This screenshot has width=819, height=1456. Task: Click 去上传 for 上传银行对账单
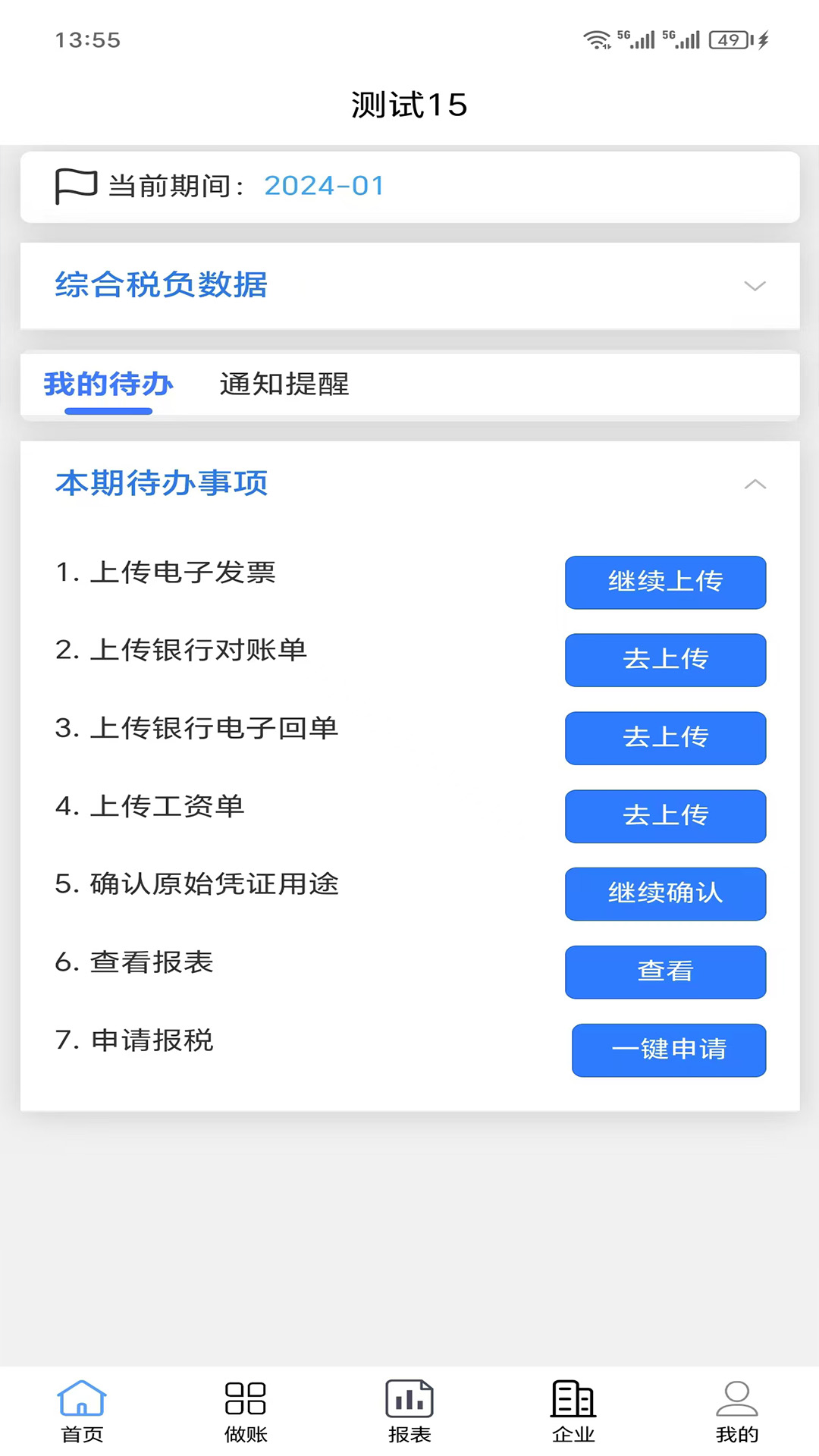pos(665,661)
